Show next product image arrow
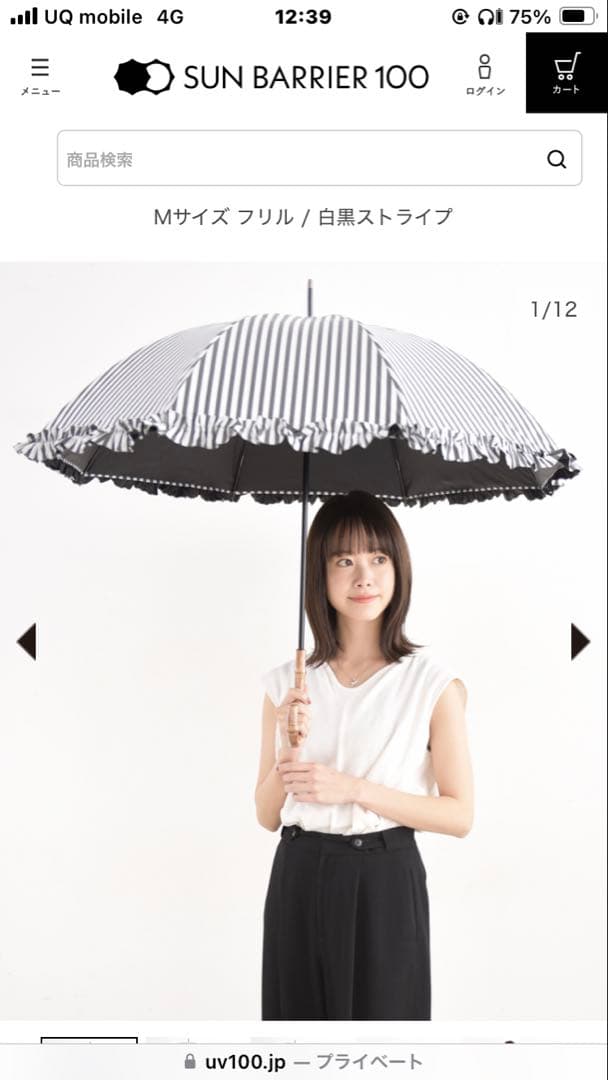 pyautogui.click(x=580, y=641)
